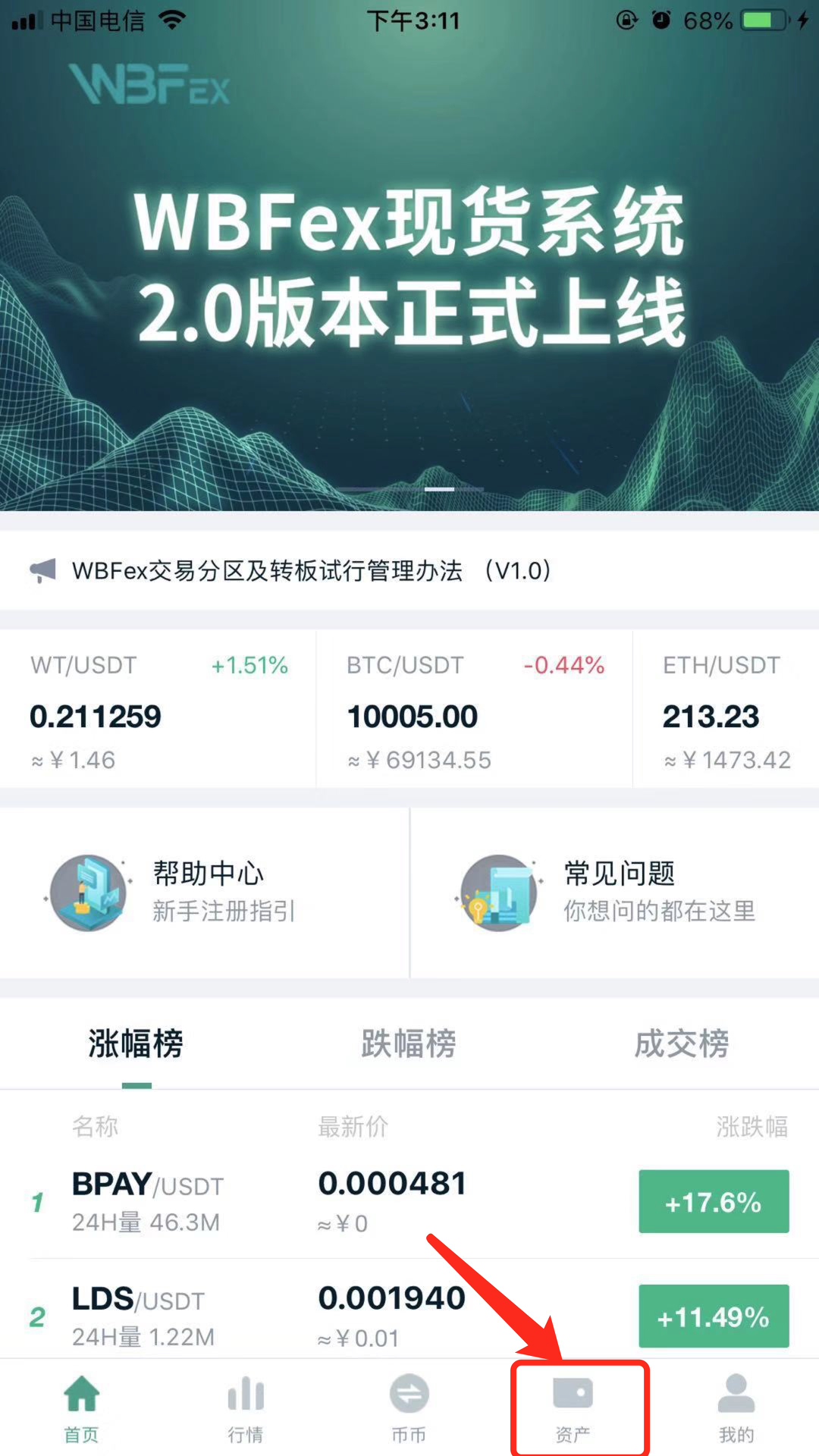Switch to the 跌幅榜 tab
The width and height of the screenshot is (819, 1456).
[x=408, y=1044]
